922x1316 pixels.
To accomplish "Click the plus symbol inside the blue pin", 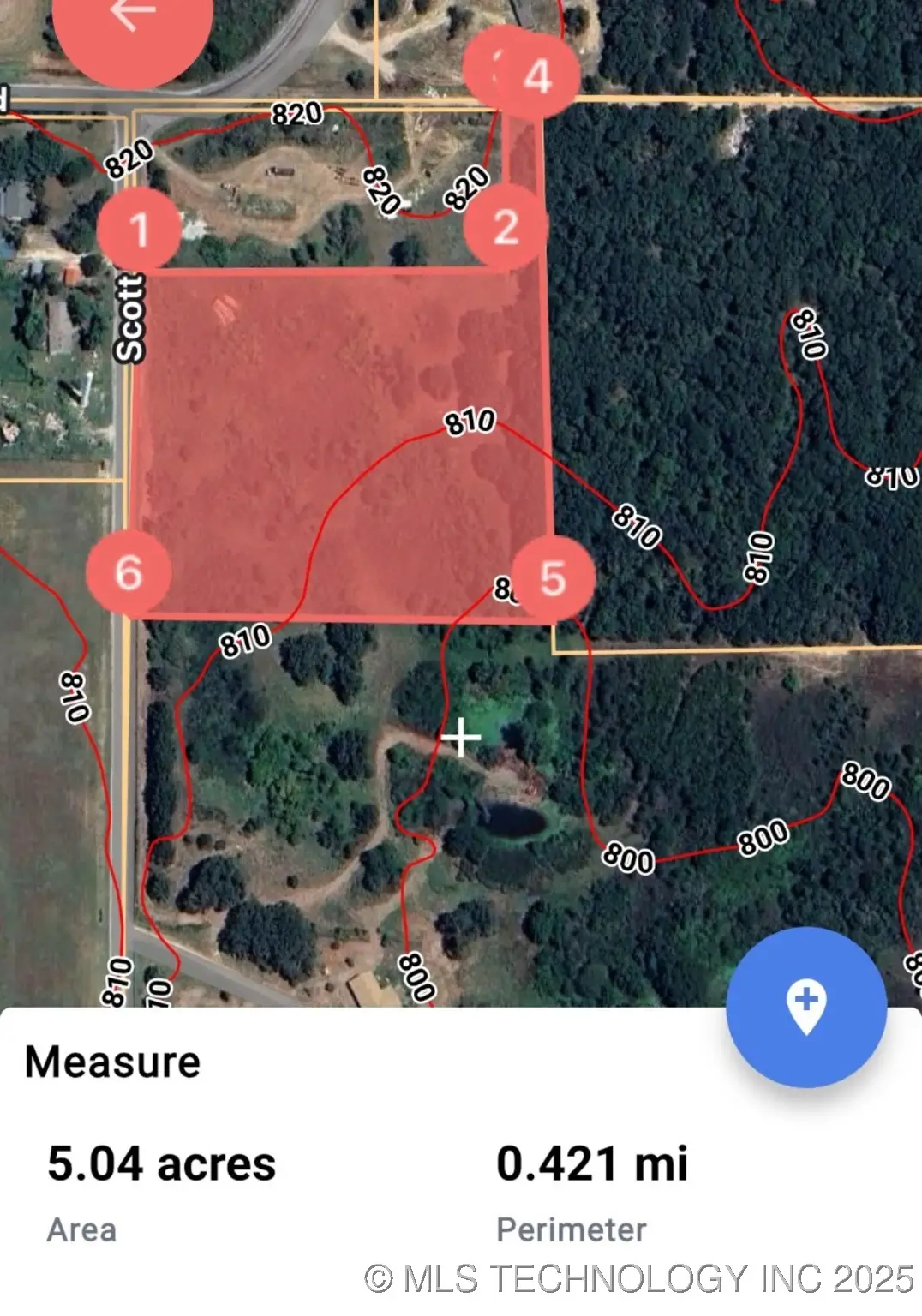I will click(x=804, y=1001).
